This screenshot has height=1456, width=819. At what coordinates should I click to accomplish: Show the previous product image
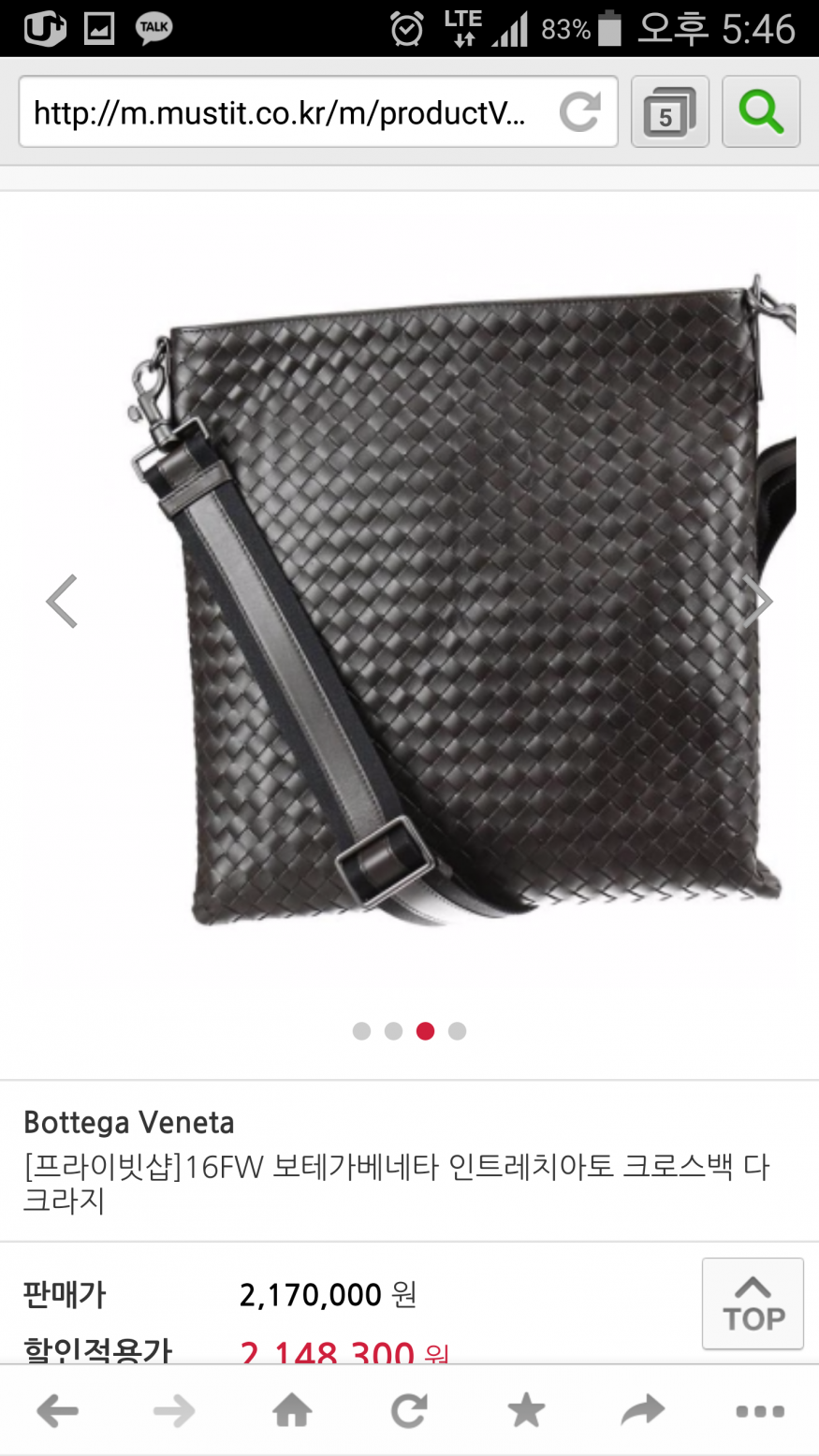pyautogui.click(x=62, y=601)
